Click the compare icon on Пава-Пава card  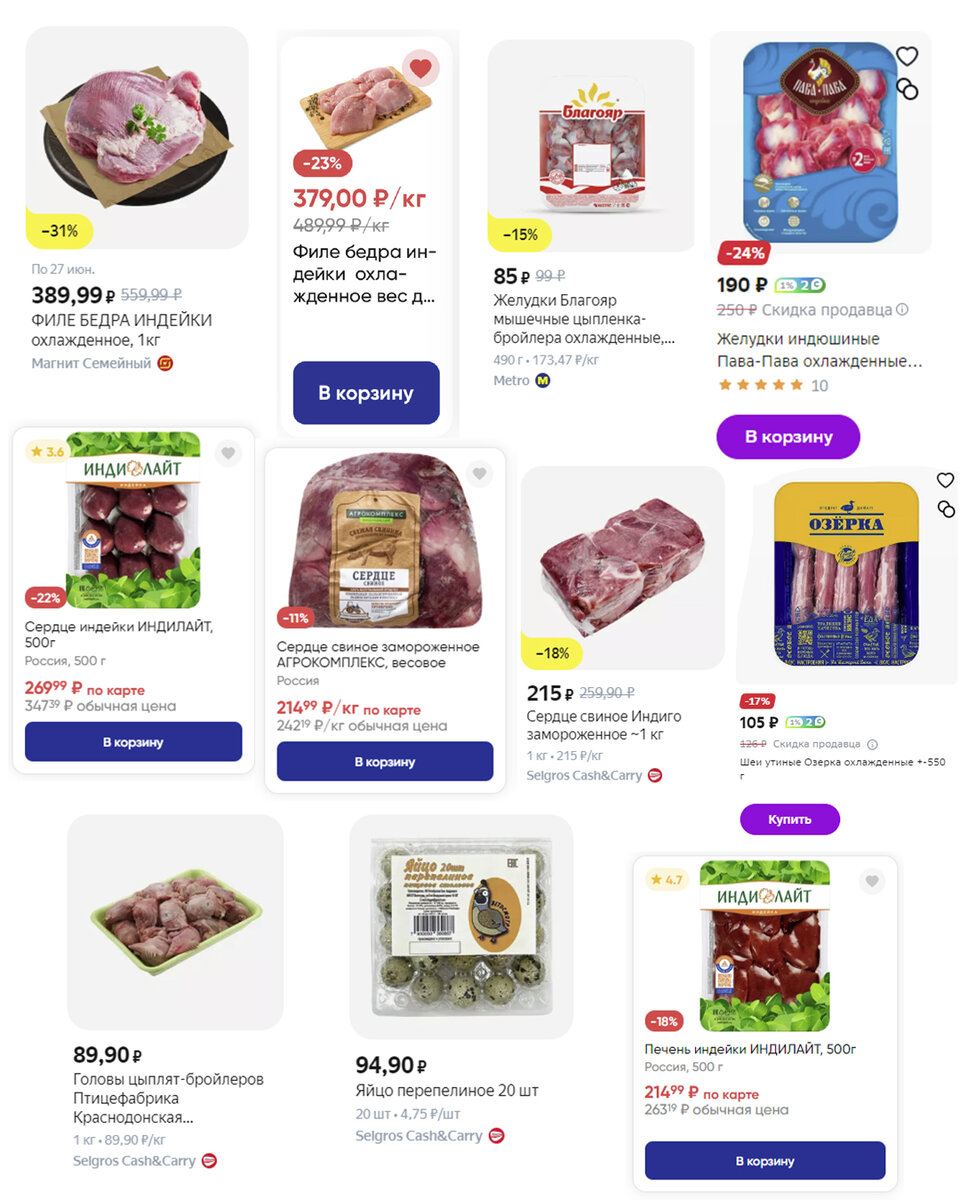(x=908, y=90)
